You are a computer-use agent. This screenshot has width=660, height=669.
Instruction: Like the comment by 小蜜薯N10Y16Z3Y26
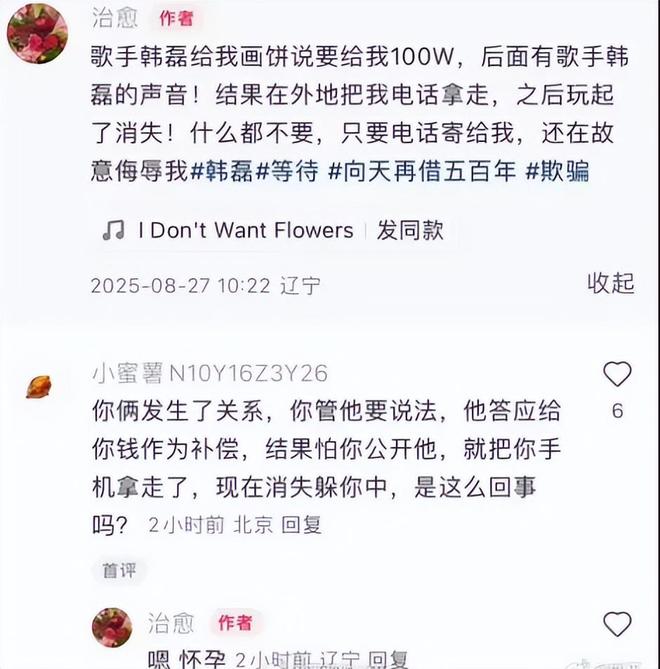point(617,375)
